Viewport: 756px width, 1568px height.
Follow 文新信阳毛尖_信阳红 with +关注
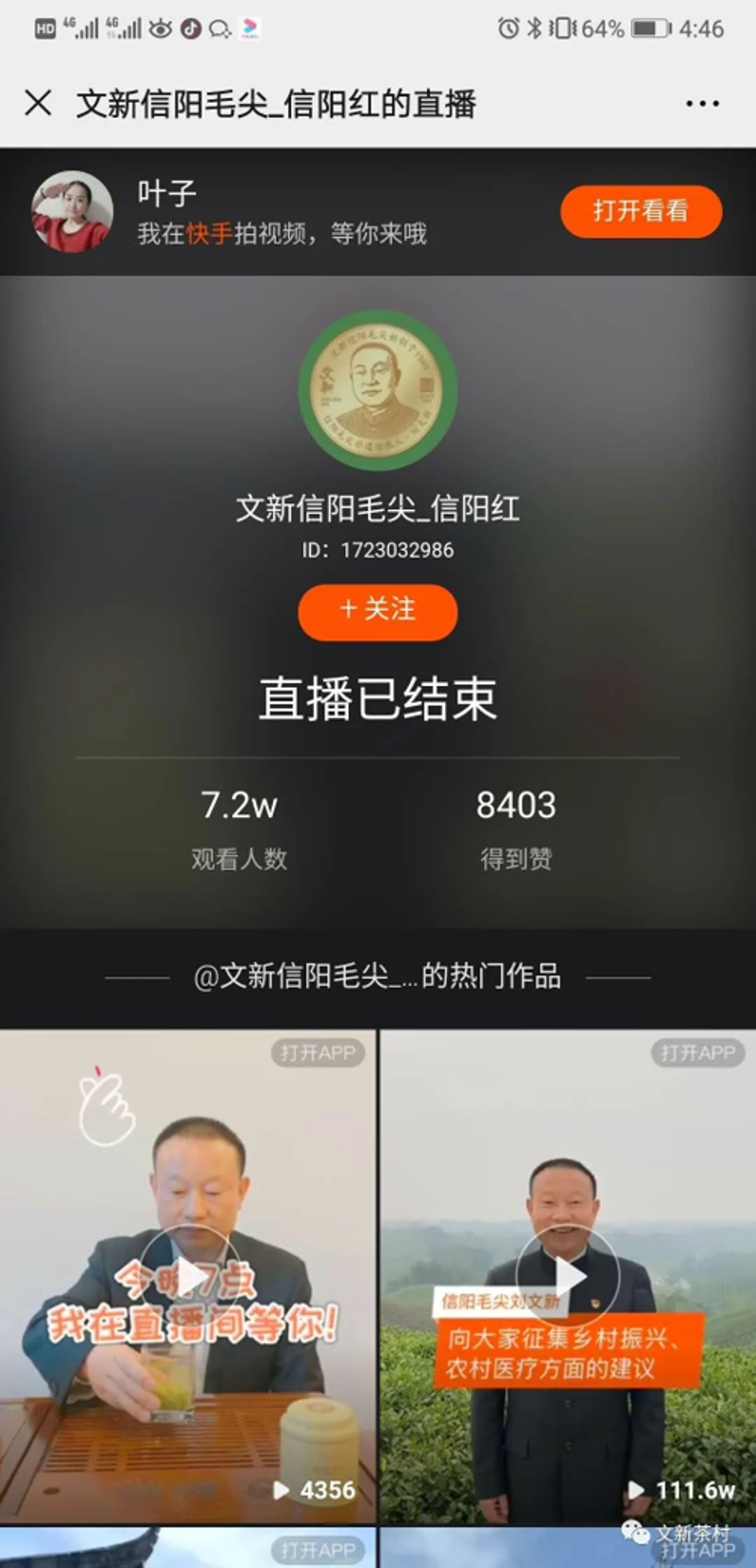click(378, 610)
